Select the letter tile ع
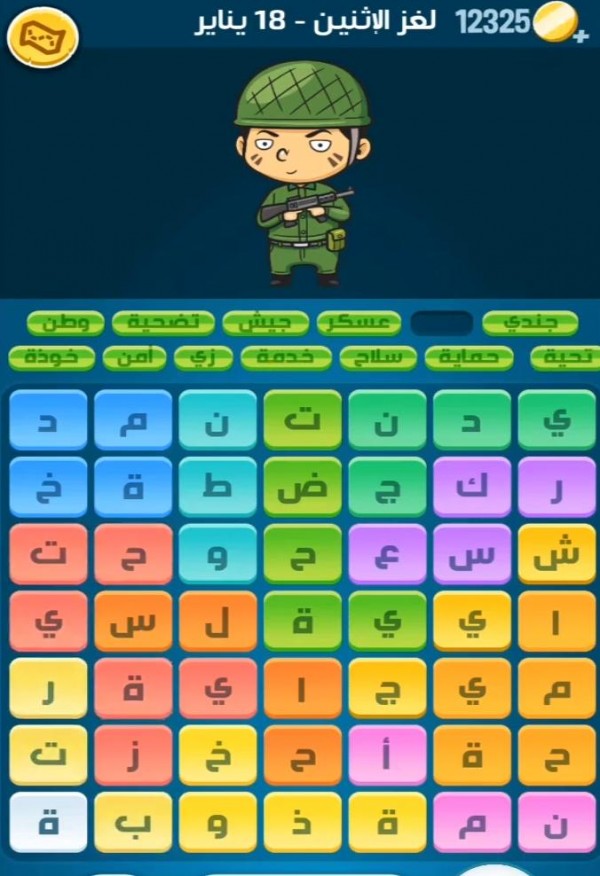600x876 pixels. [387, 553]
